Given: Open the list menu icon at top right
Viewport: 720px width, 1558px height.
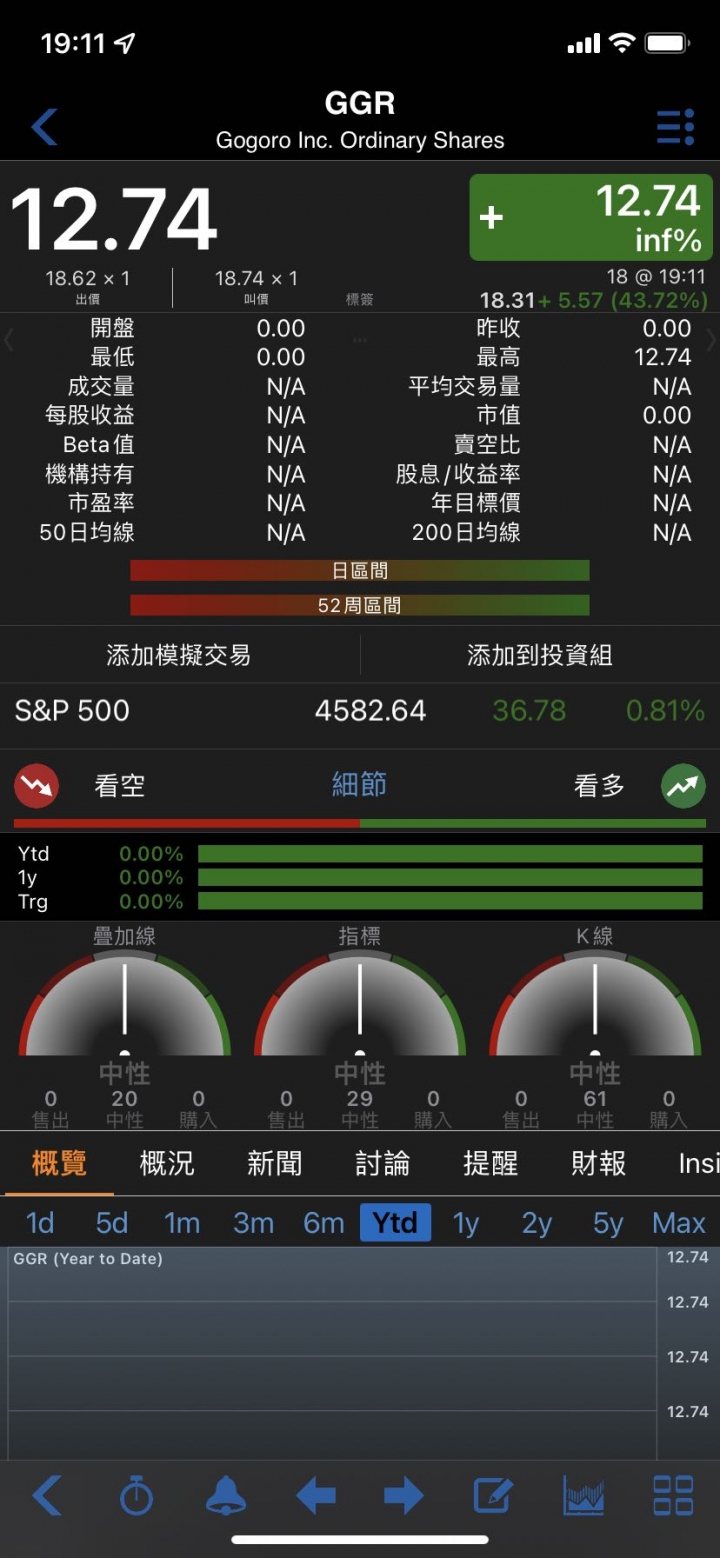Looking at the screenshot, I should point(675,127).
